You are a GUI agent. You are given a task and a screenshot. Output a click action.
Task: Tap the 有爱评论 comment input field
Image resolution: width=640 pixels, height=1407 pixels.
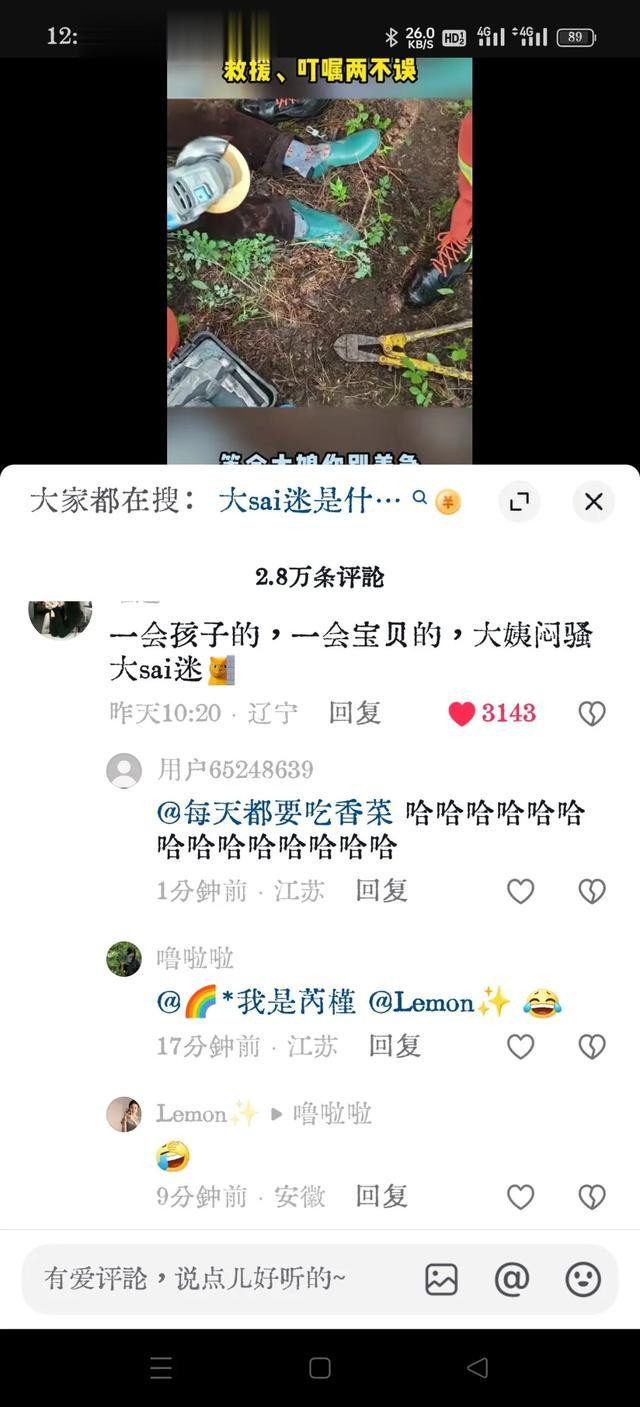215,1278
